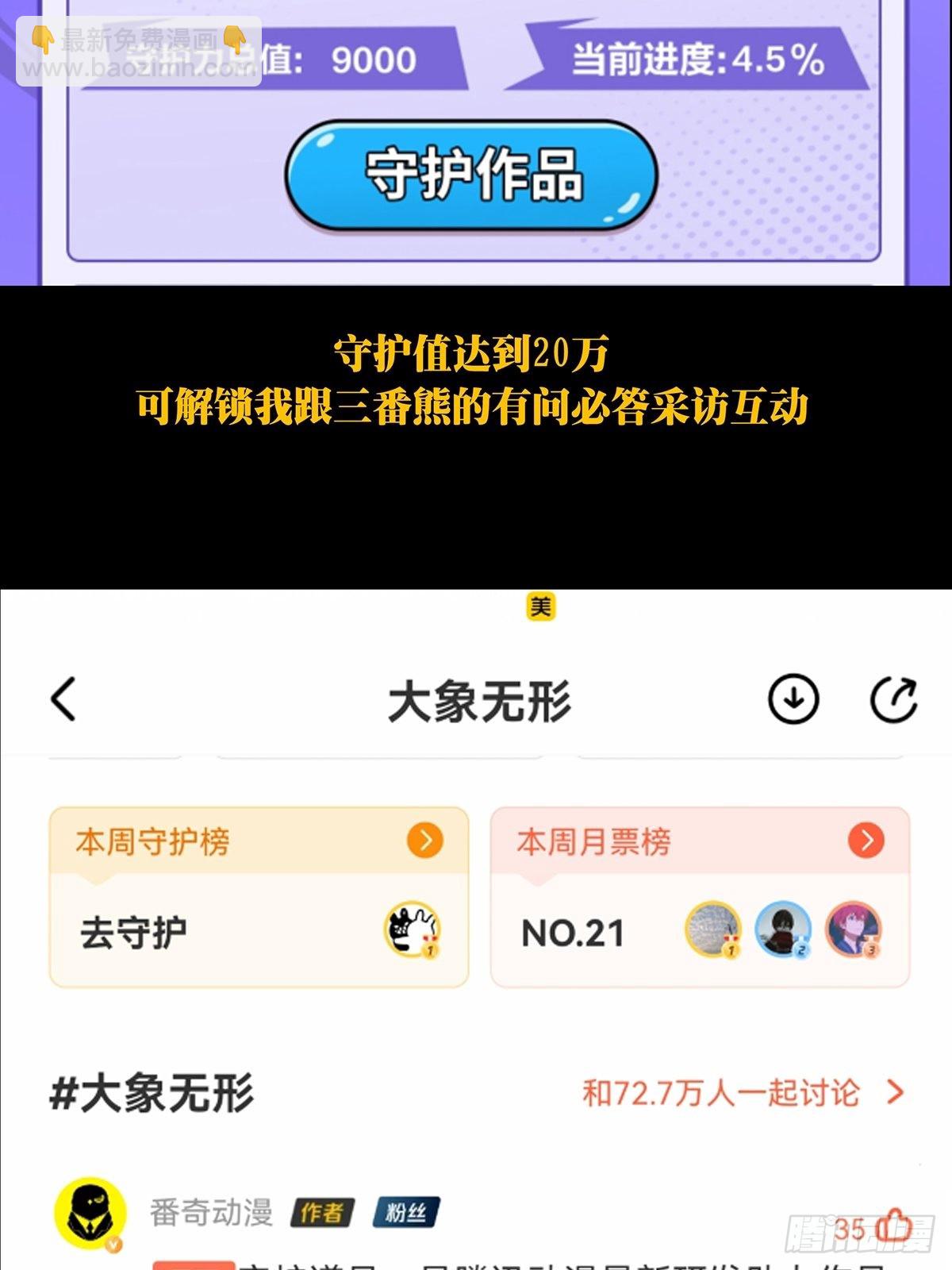Tap the yellow 美 emoji divider icon
Image resolution: width=952 pixels, height=1270 pixels.
tap(542, 604)
